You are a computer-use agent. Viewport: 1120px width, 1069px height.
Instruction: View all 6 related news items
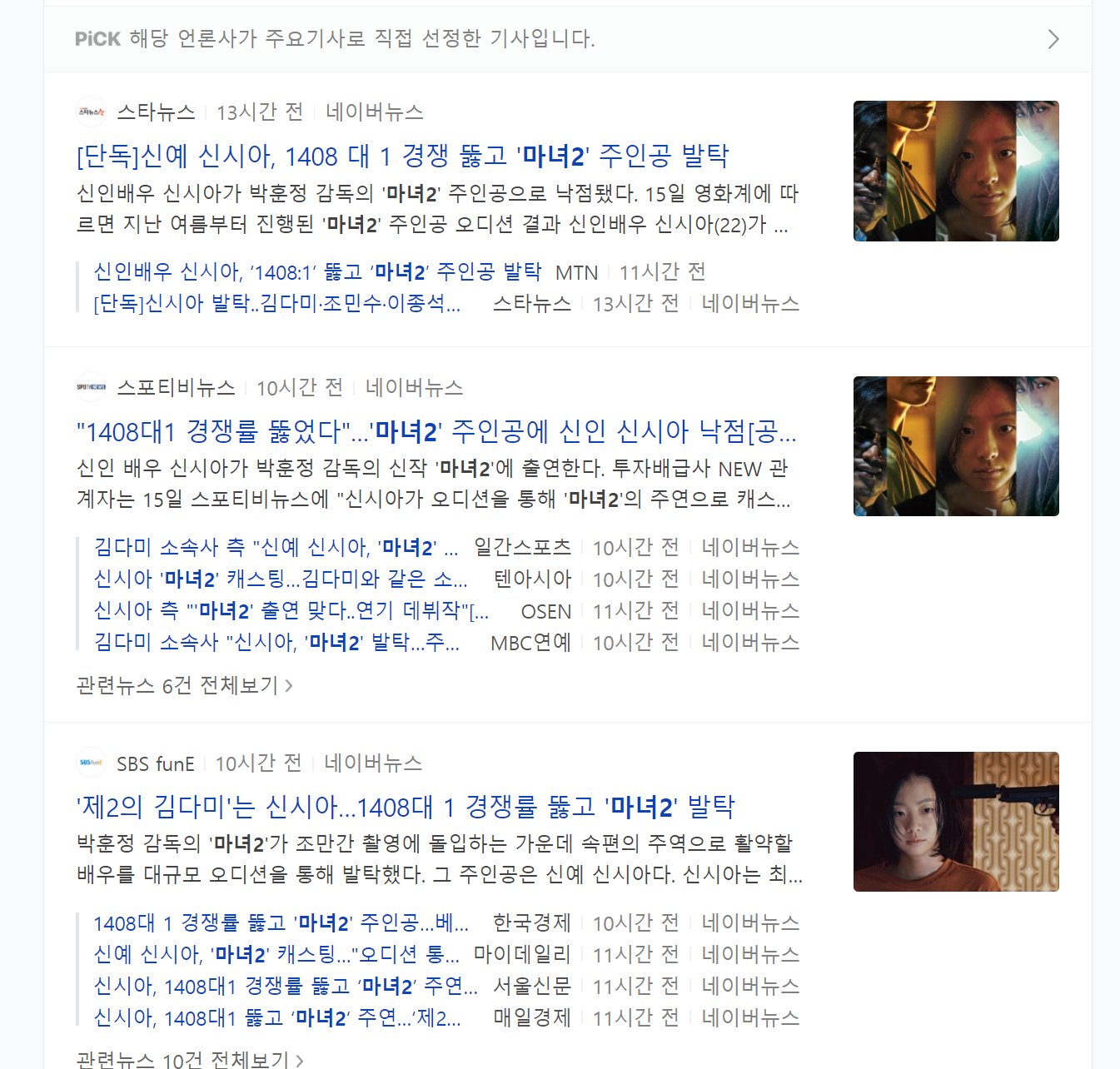pos(184,685)
